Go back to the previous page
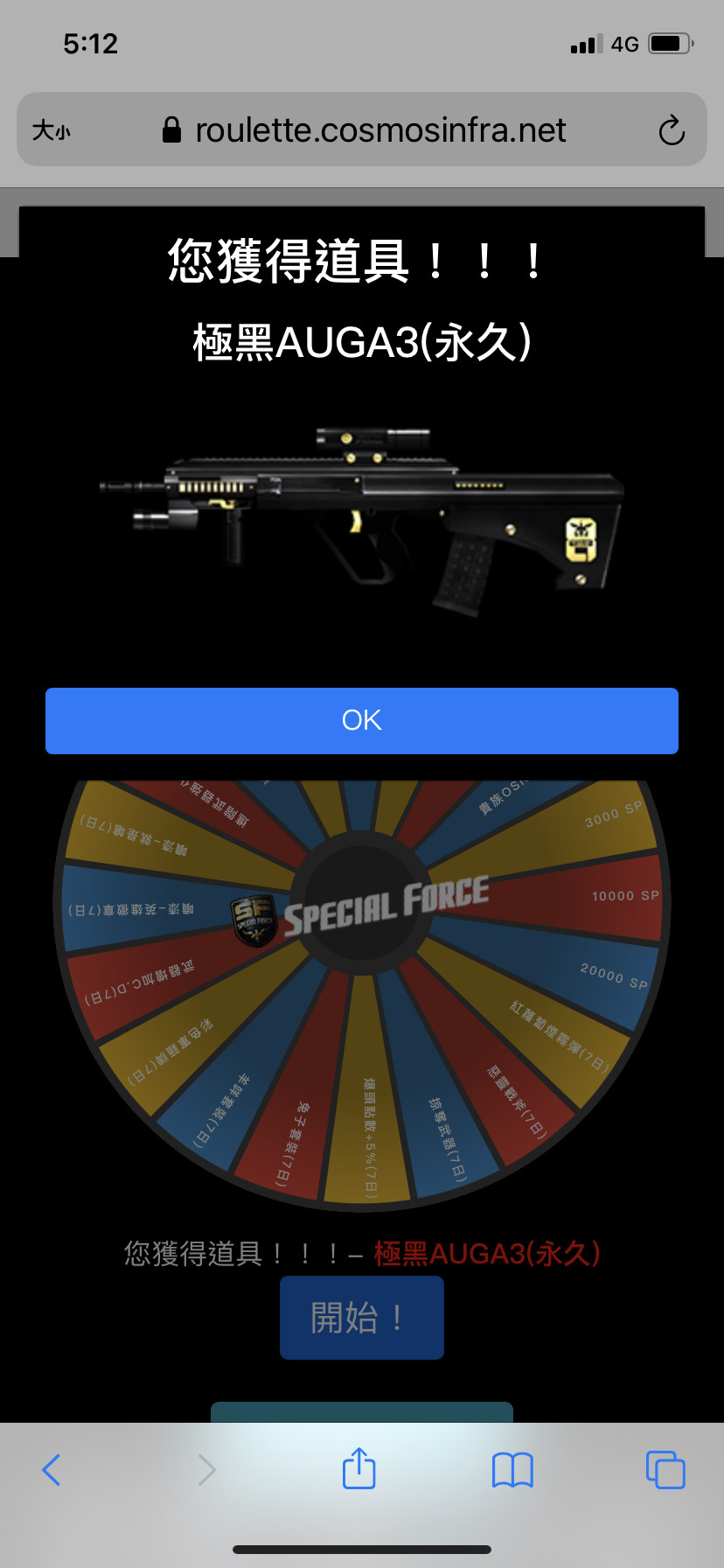Screen dimensions: 724x1568 (52, 1469)
